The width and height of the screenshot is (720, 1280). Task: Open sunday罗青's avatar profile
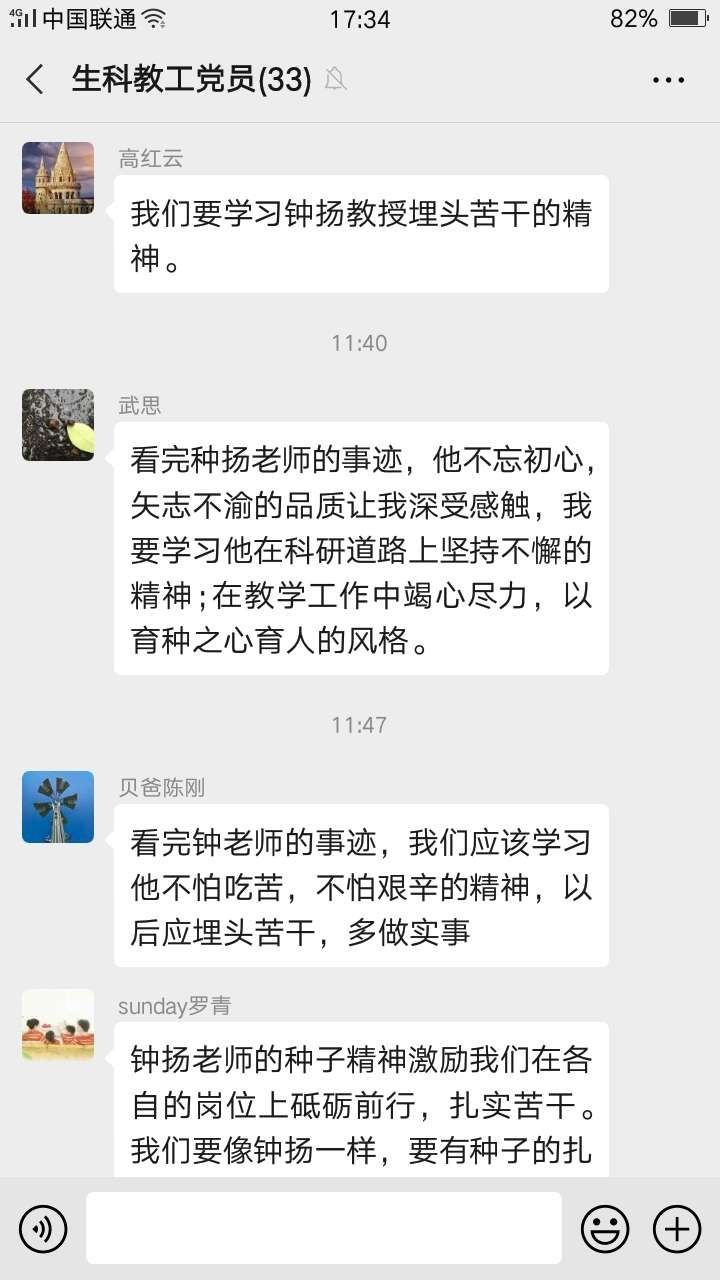coord(58,1025)
